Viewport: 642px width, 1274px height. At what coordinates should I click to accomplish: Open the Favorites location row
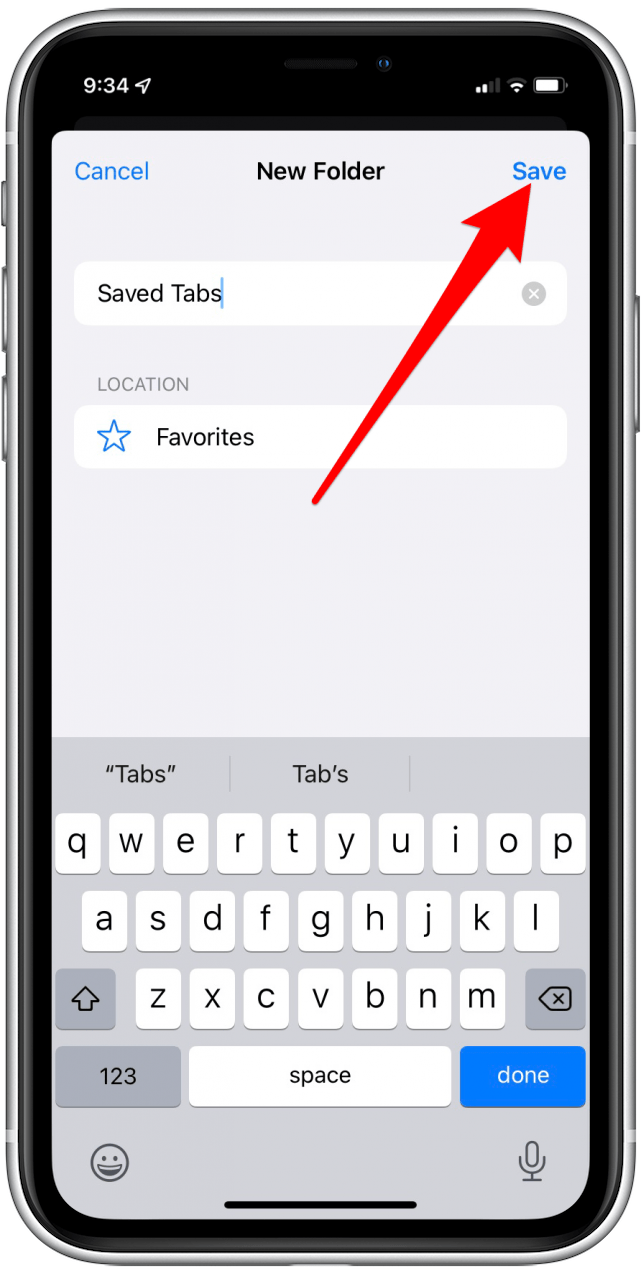coord(320,437)
